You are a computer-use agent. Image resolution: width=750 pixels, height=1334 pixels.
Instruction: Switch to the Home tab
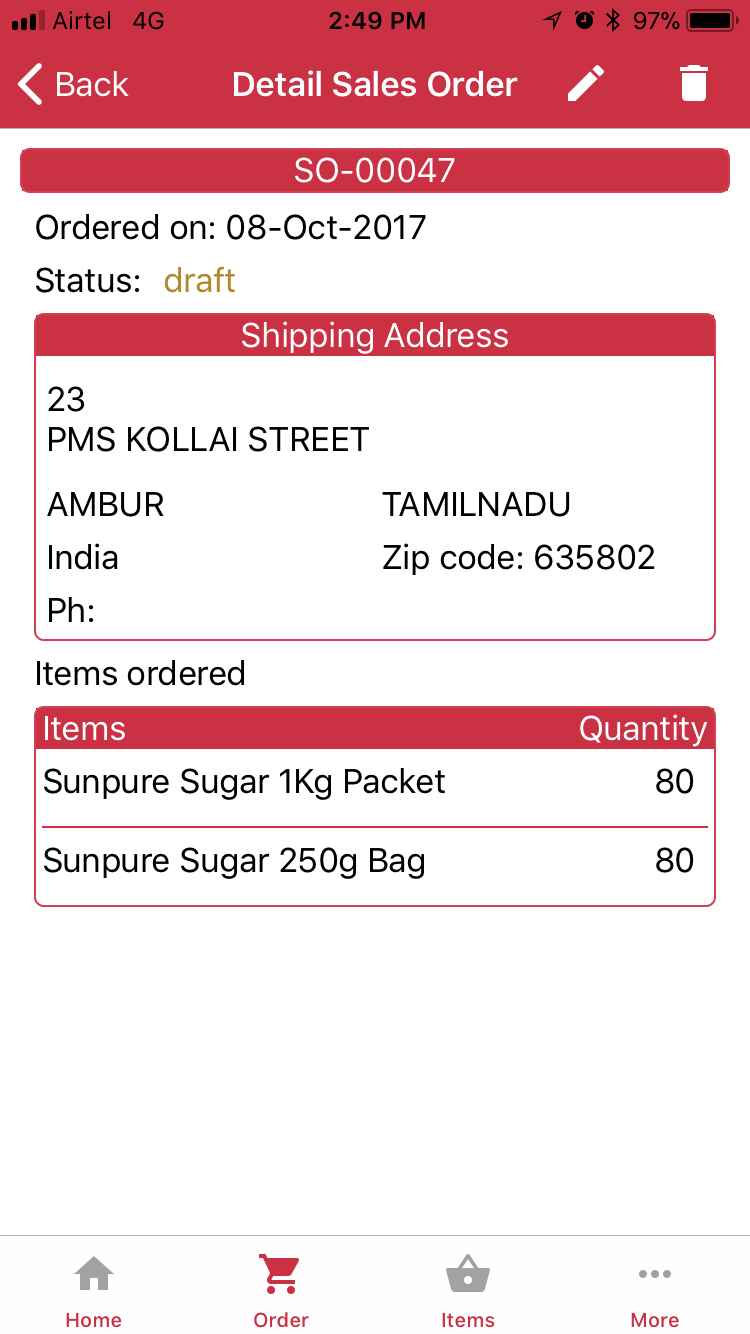[94, 1291]
